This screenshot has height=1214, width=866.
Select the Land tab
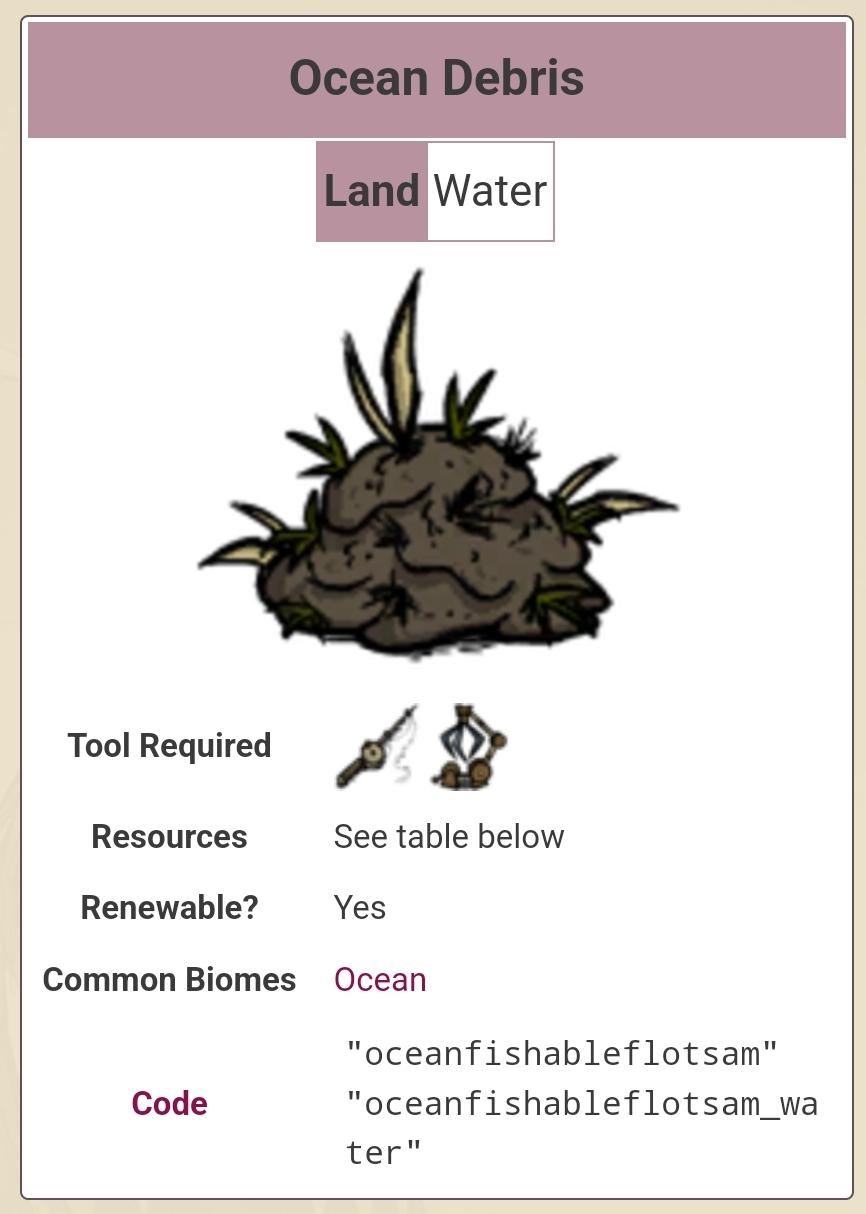372,191
